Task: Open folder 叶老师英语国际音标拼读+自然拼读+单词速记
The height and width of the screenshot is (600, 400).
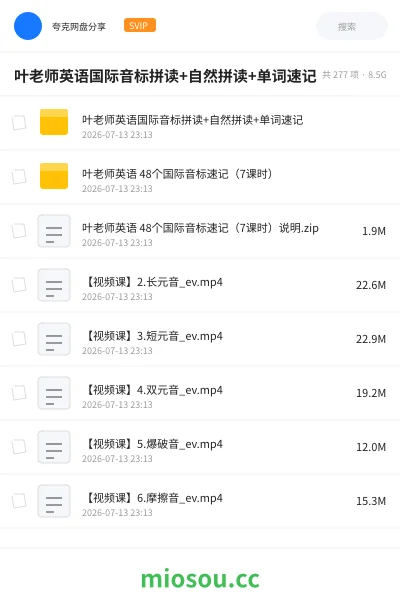Action: click(200, 123)
